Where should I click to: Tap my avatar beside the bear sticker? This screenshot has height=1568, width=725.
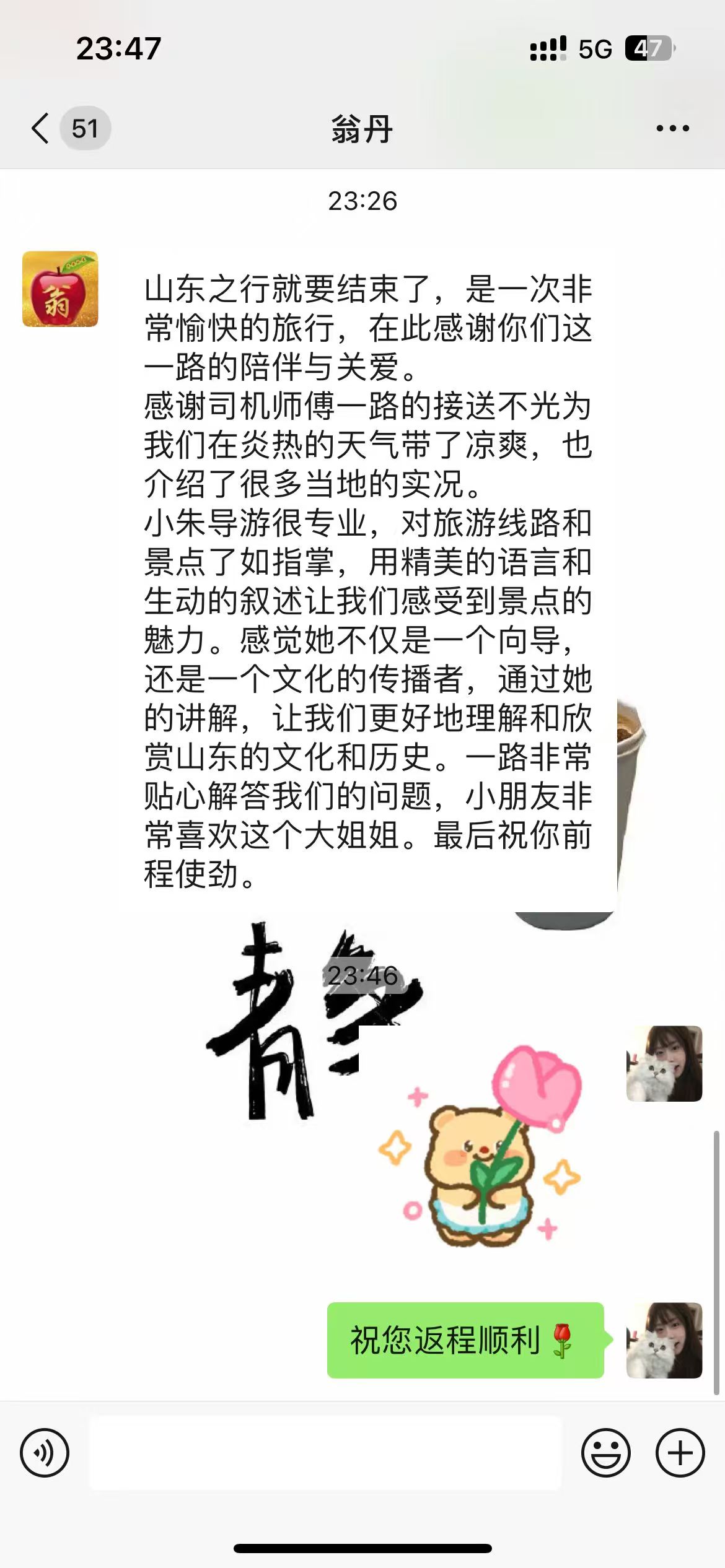point(664,1064)
